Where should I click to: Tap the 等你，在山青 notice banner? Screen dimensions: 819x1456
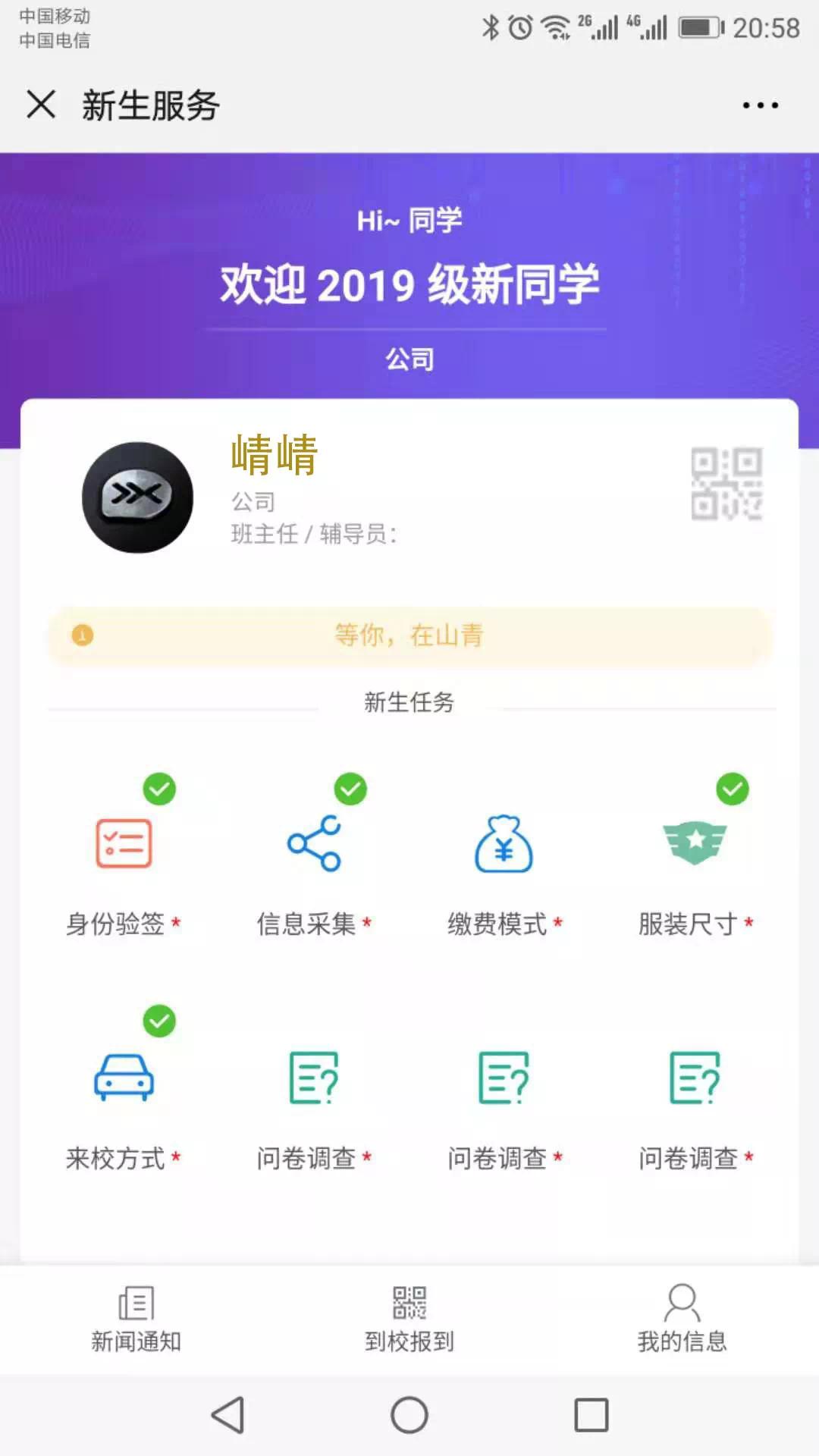409,635
